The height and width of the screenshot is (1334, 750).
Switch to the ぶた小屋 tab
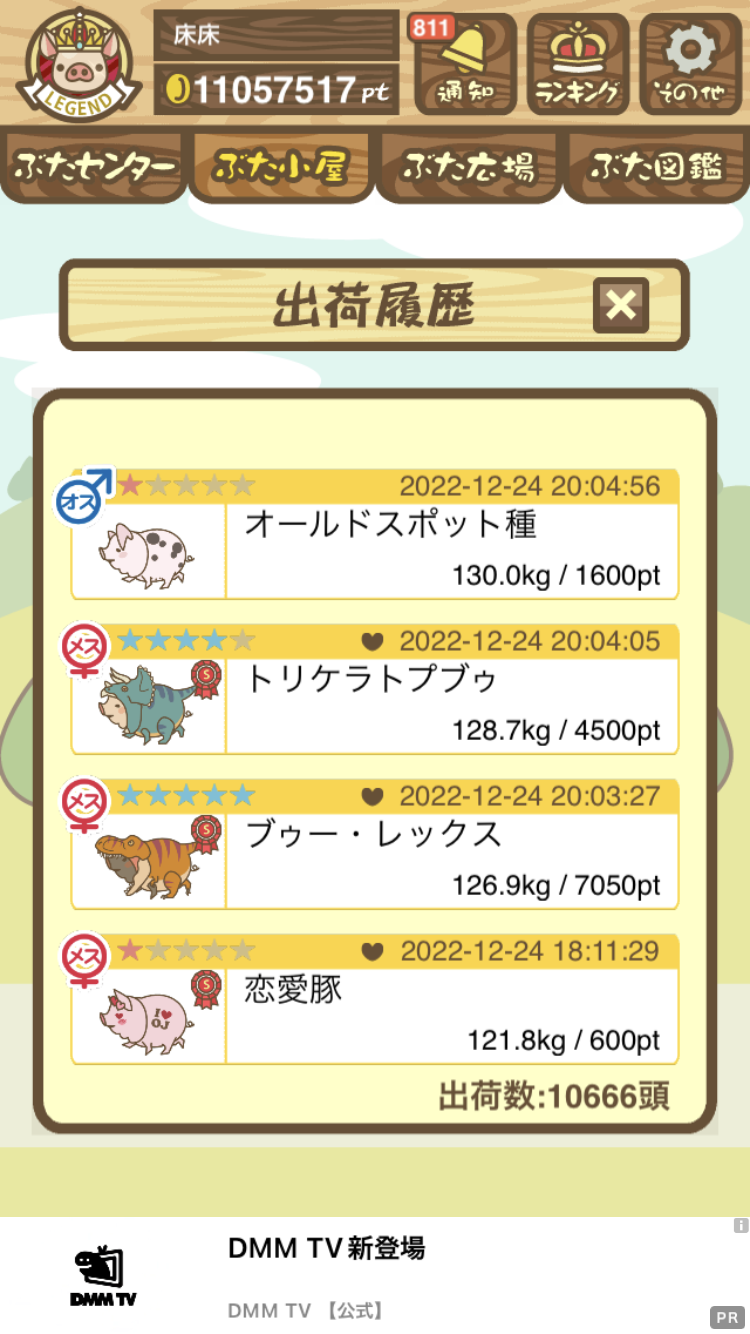point(281,166)
